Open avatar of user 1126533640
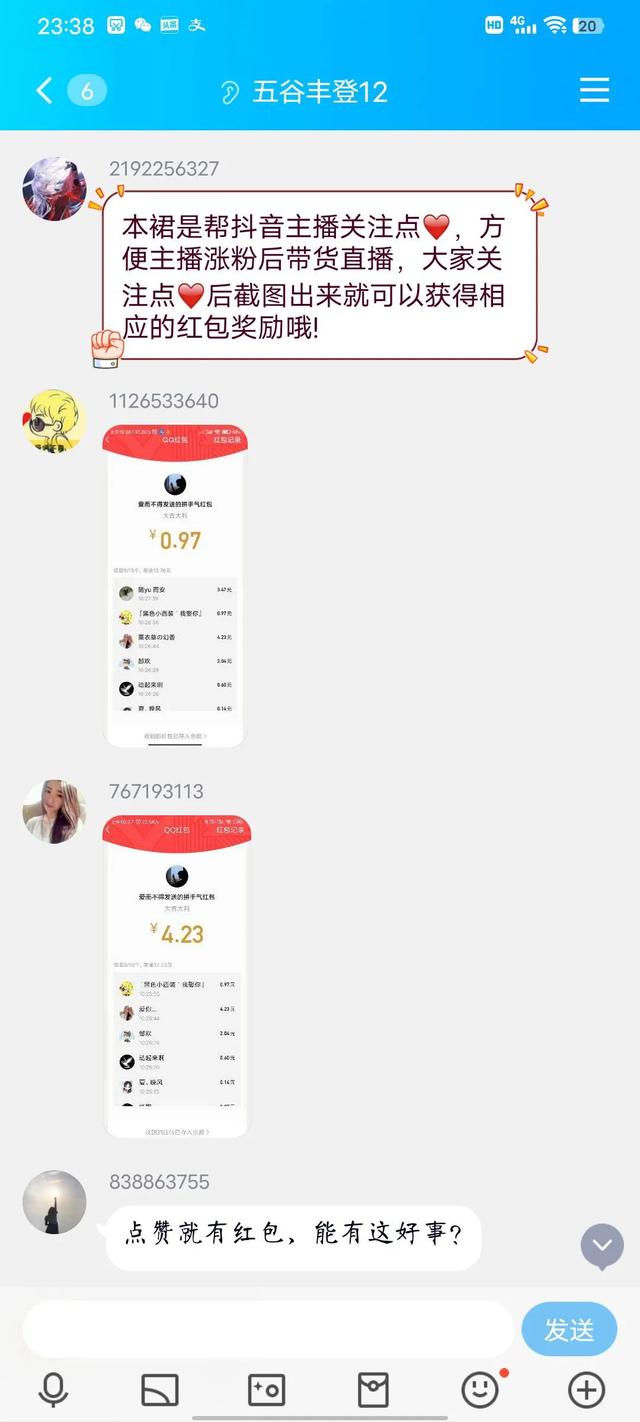Viewport: 640px width, 1422px height. (54, 421)
